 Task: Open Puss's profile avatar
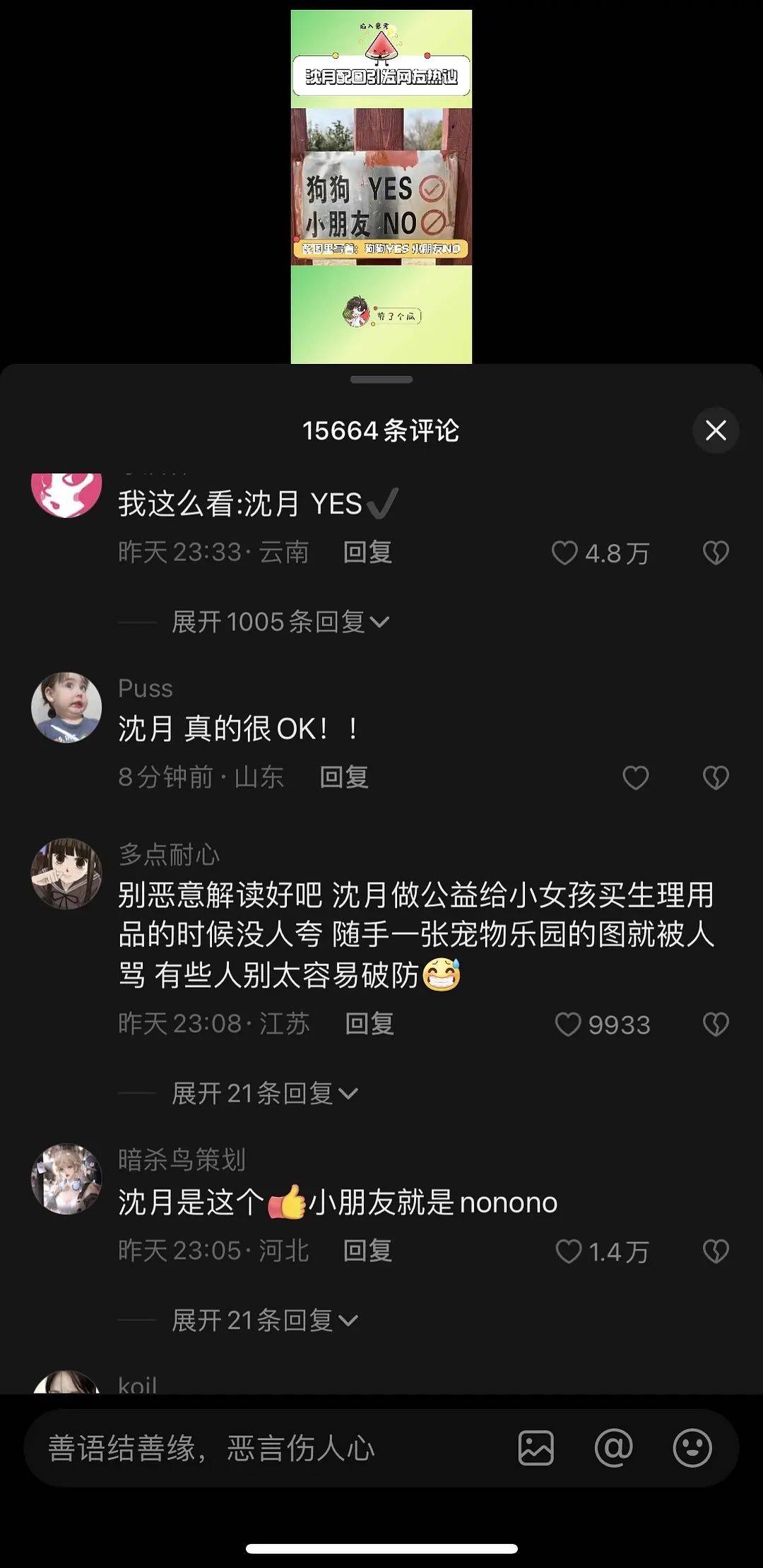(66, 707)
